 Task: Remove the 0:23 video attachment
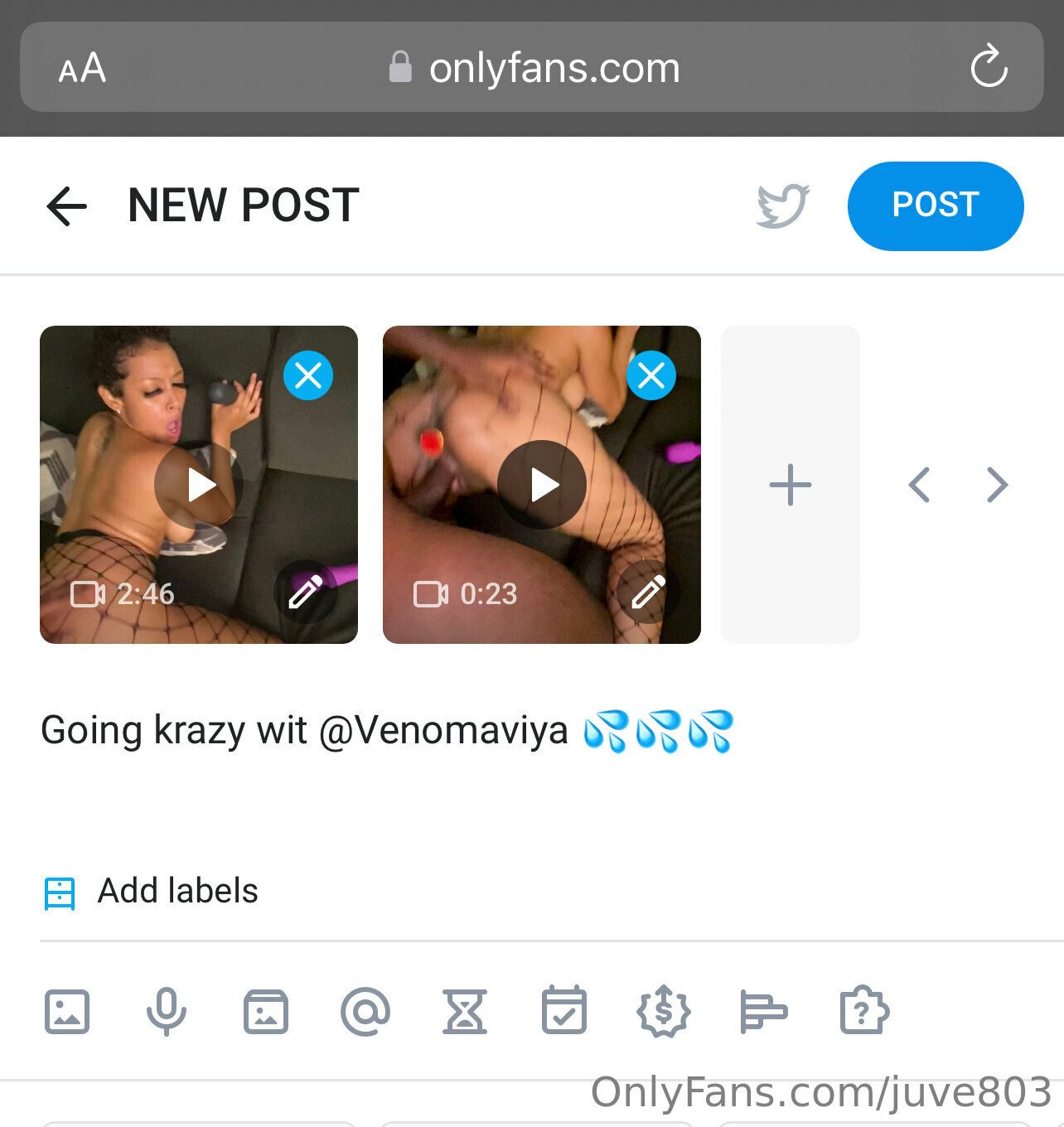pyautogui.click(x=651, y=376)
